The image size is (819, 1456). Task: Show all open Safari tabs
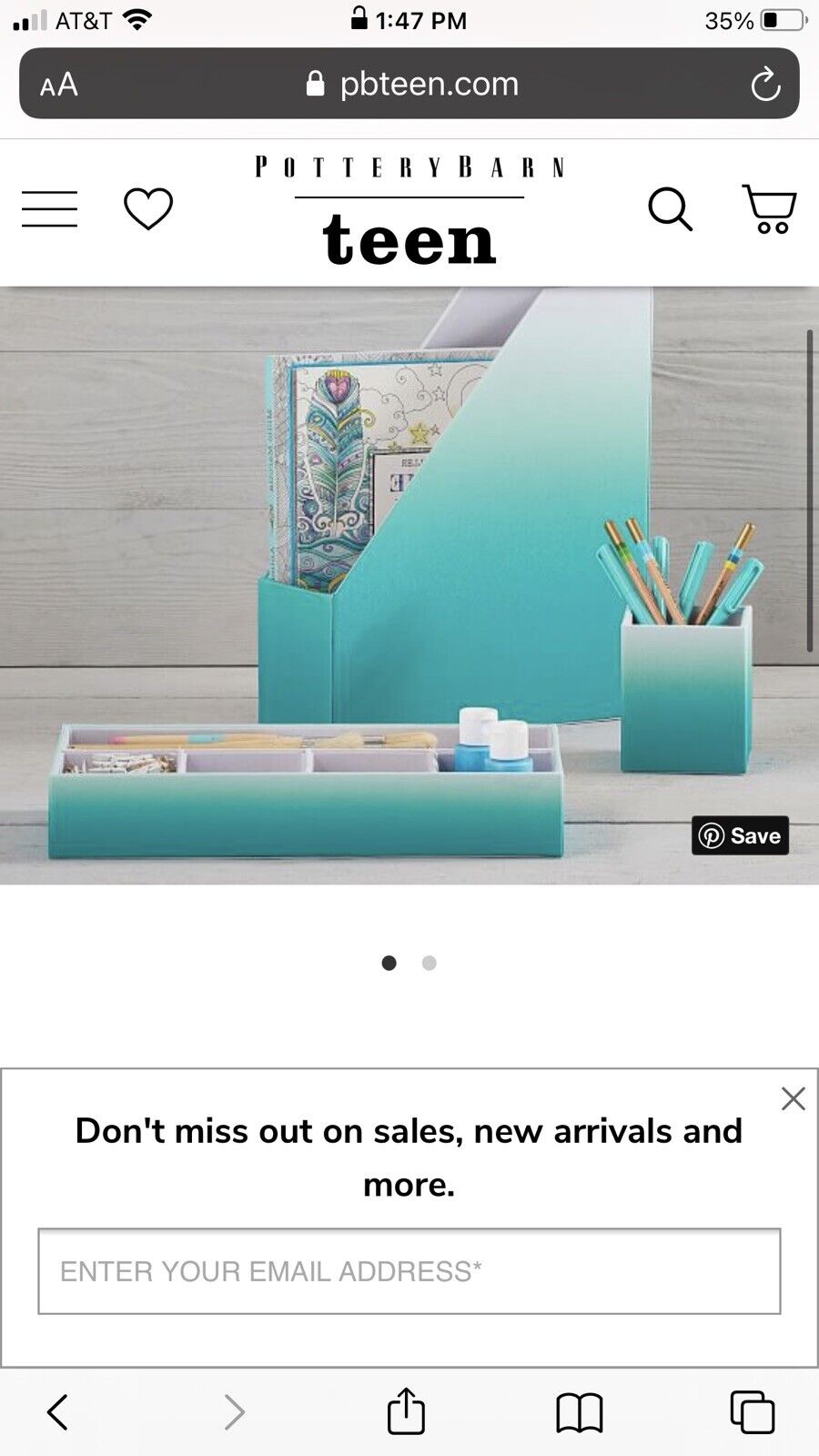click(x=753, y=1412)
